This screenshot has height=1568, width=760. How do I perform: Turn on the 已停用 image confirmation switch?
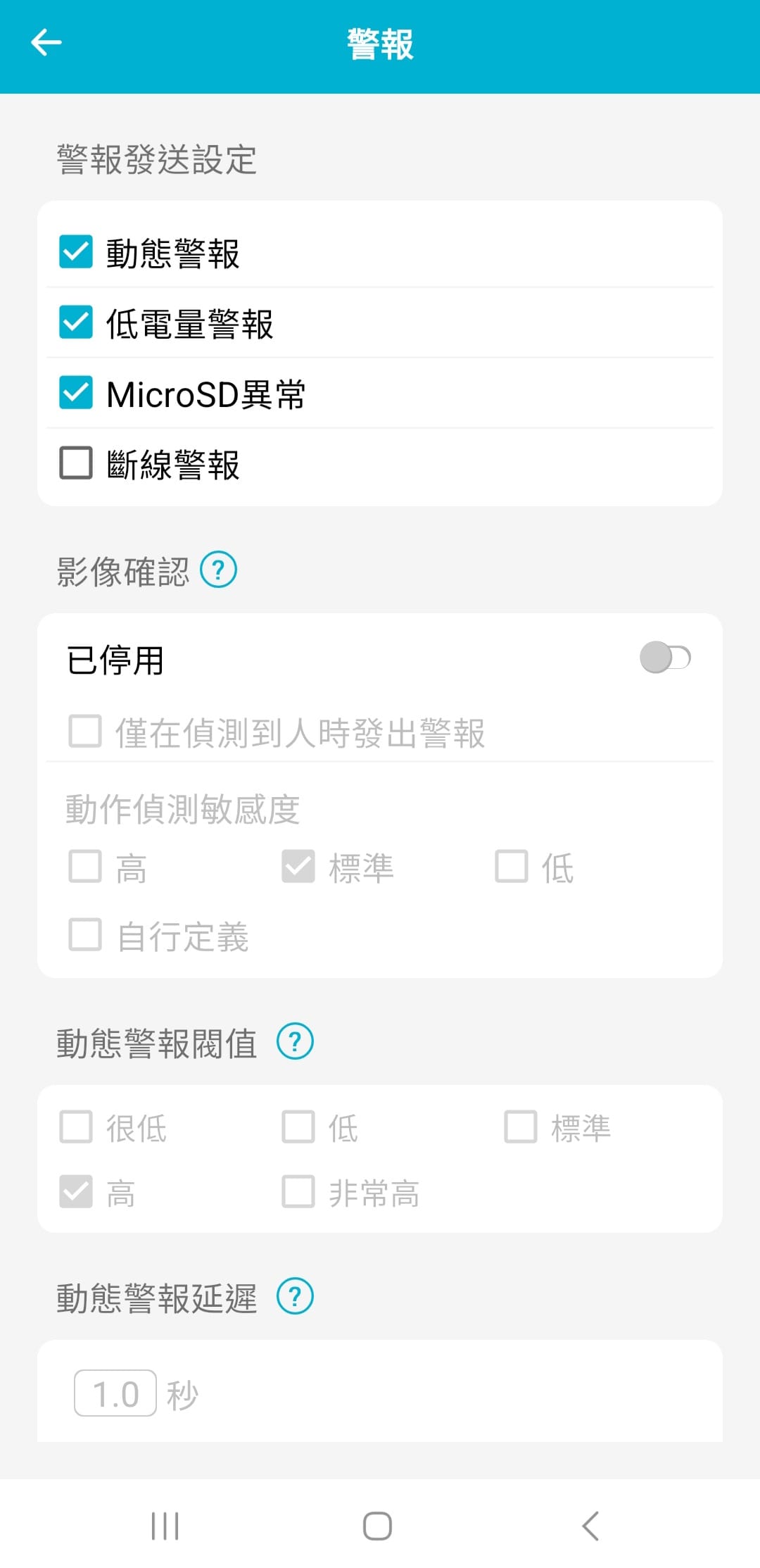[664, 658]
